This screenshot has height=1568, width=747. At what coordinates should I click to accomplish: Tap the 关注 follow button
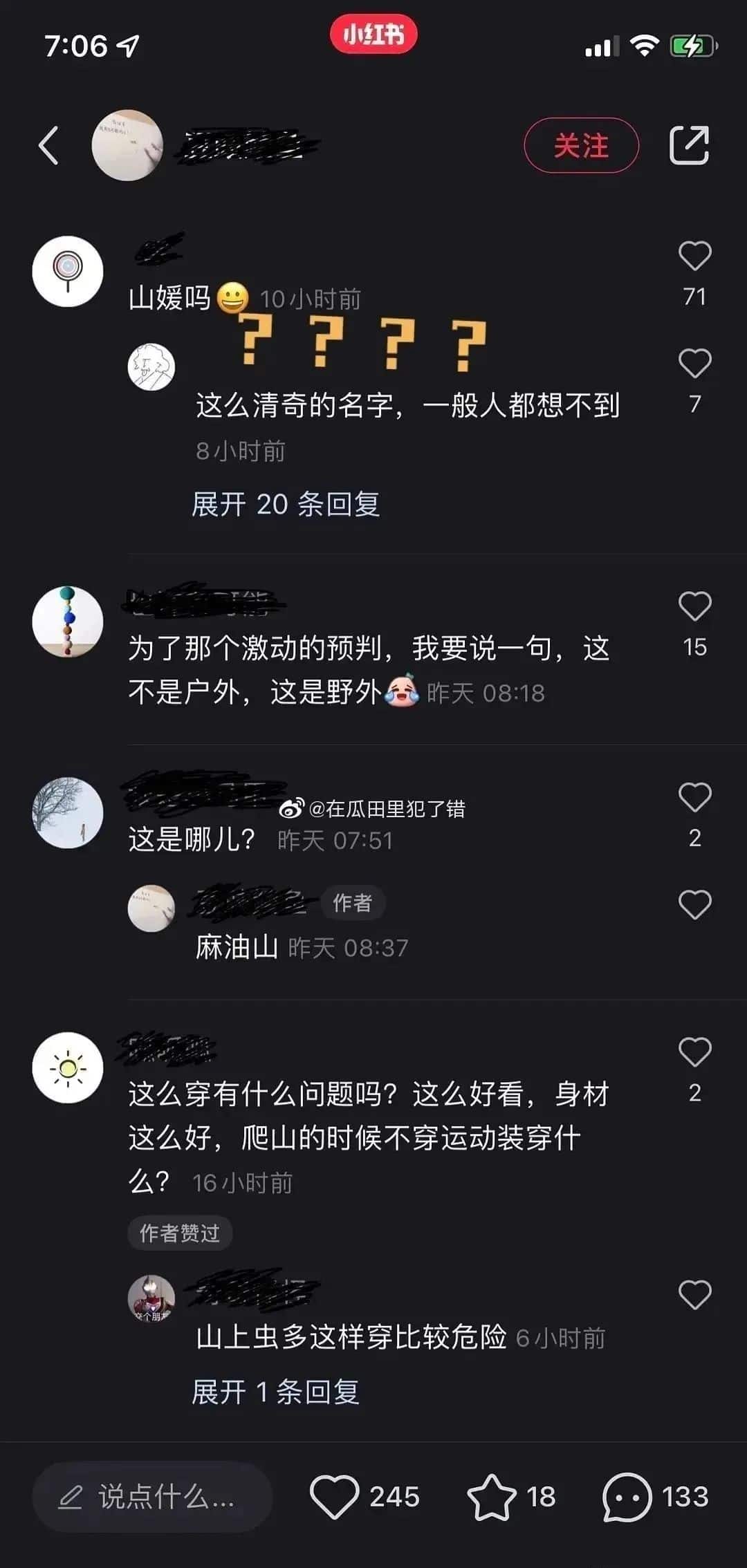[x=581, y=145]
